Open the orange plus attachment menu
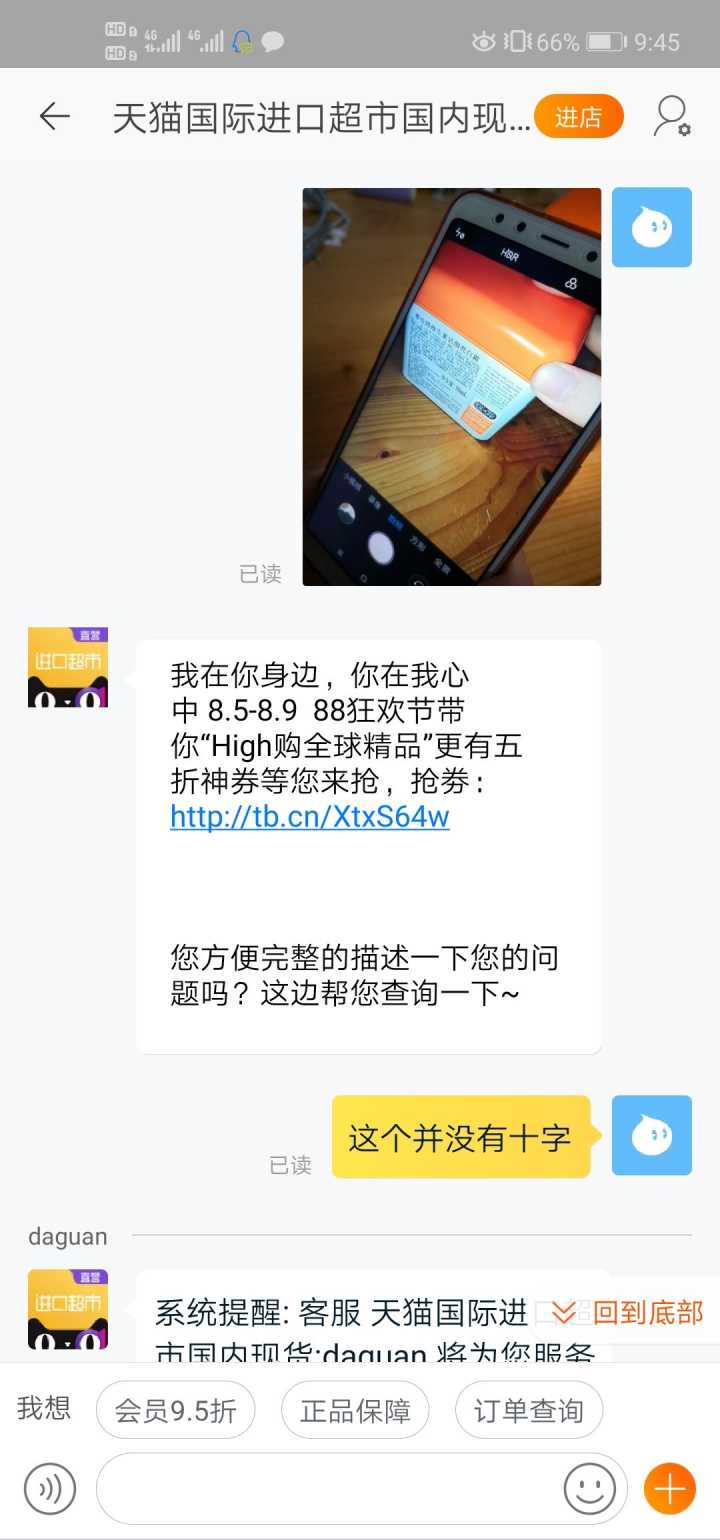This screenshot has height=1540, width=720. [x=669, y=1489]
